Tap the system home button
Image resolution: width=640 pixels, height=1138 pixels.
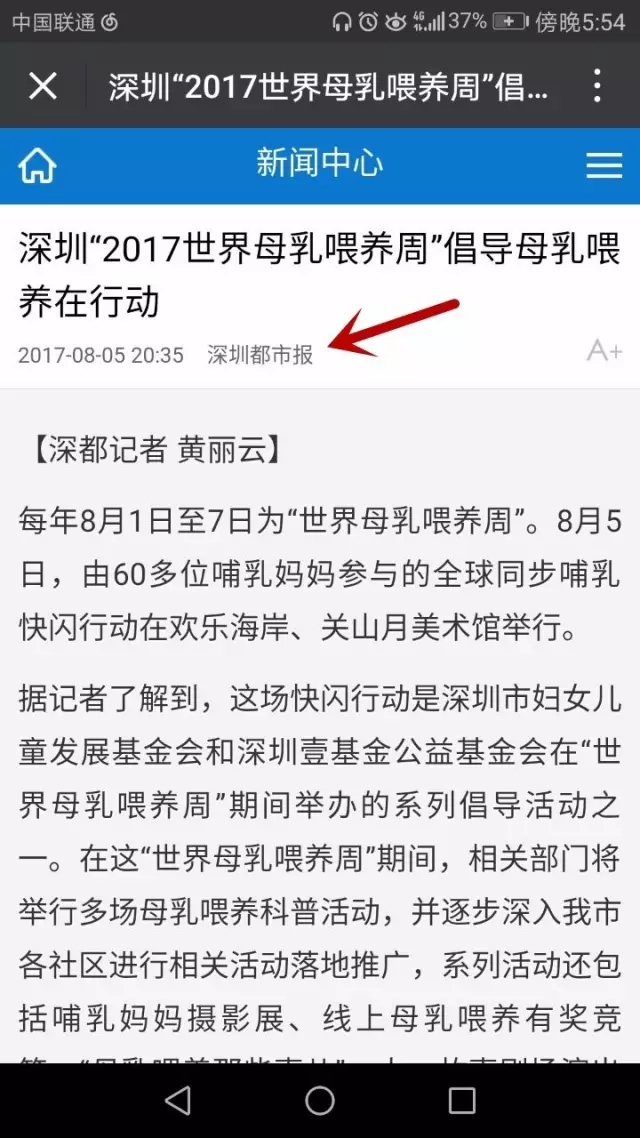click(320, 1101)
